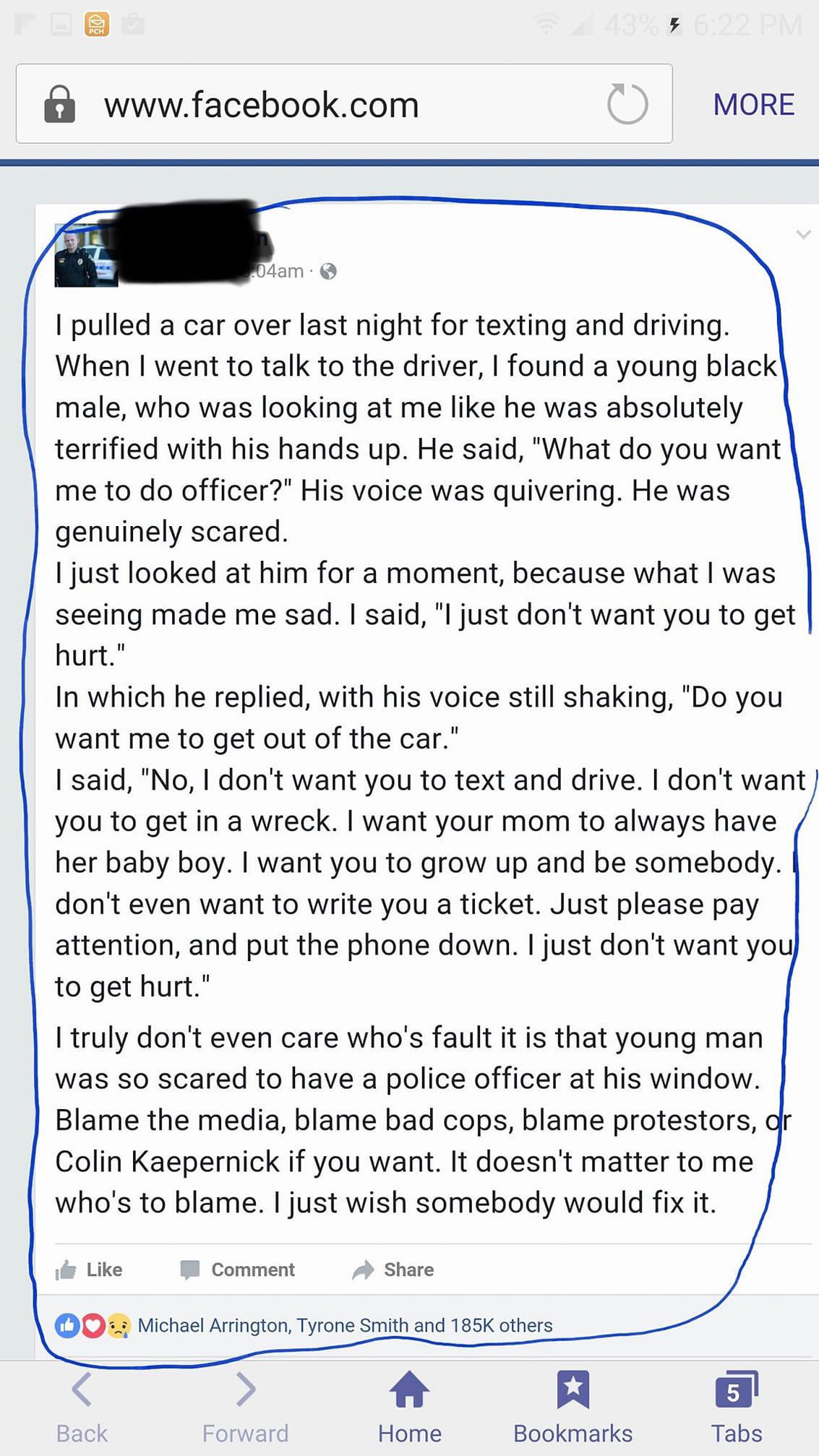Comment on the officer's post

click(238, 1270)
